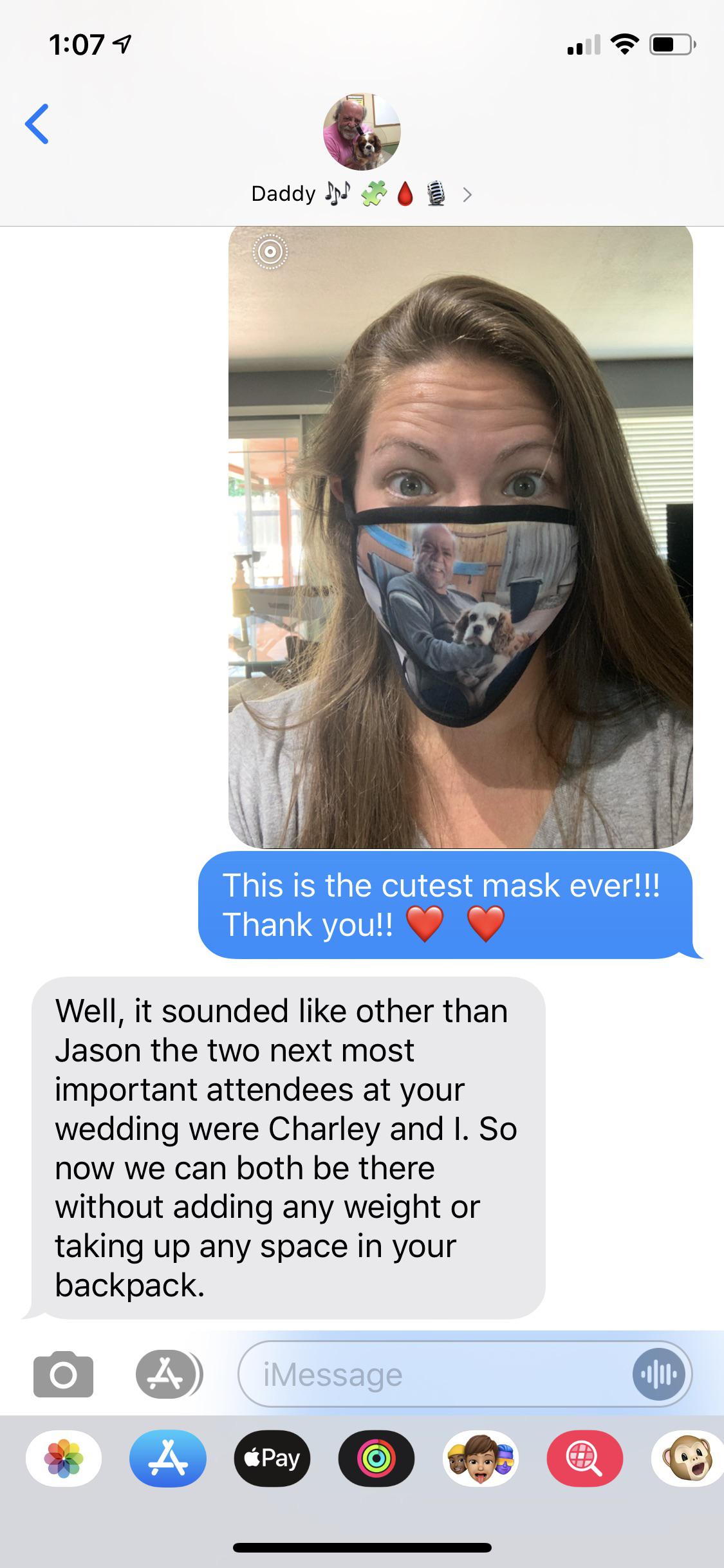
Task: Open the Activity rings iMessage app
Action: 376,1459
